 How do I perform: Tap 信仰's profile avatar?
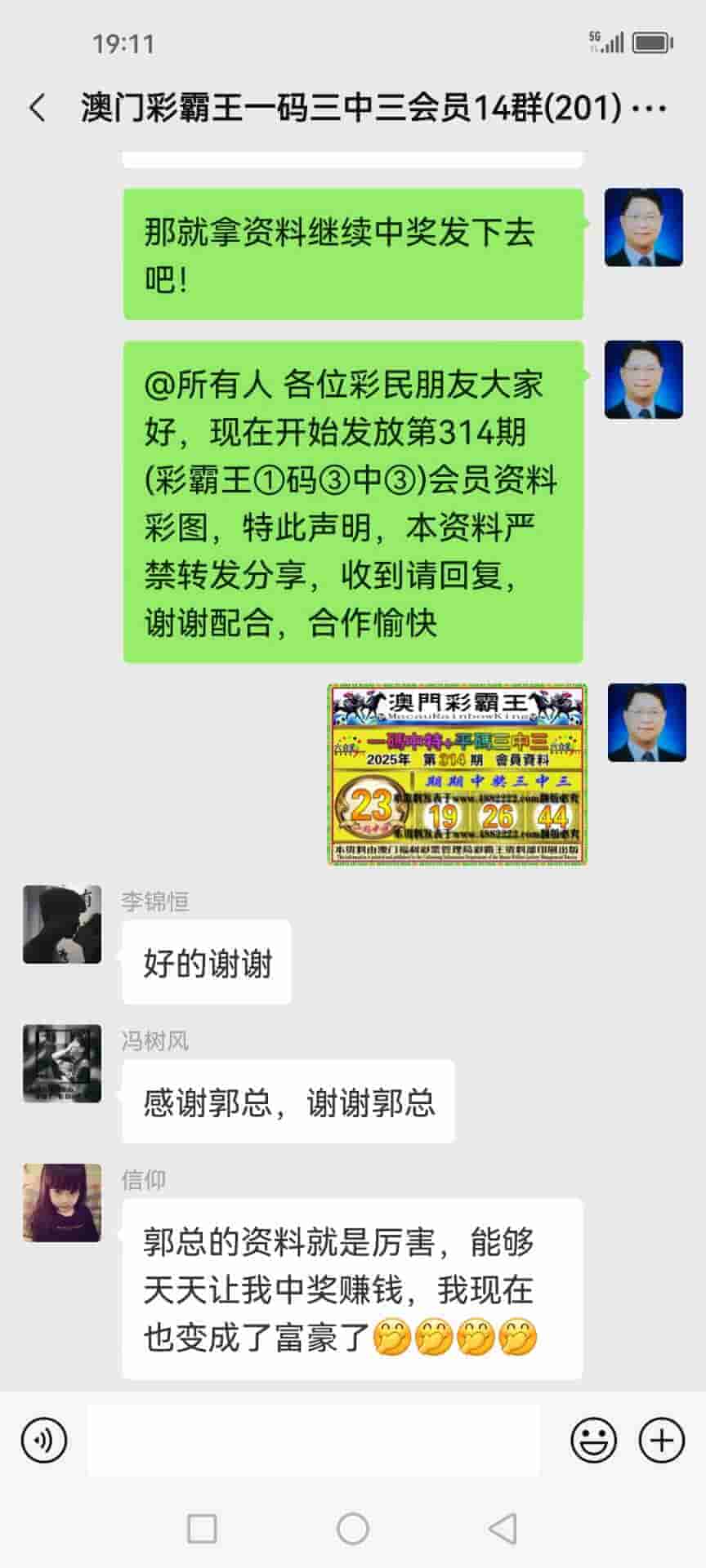click(x=62, y=1202)
